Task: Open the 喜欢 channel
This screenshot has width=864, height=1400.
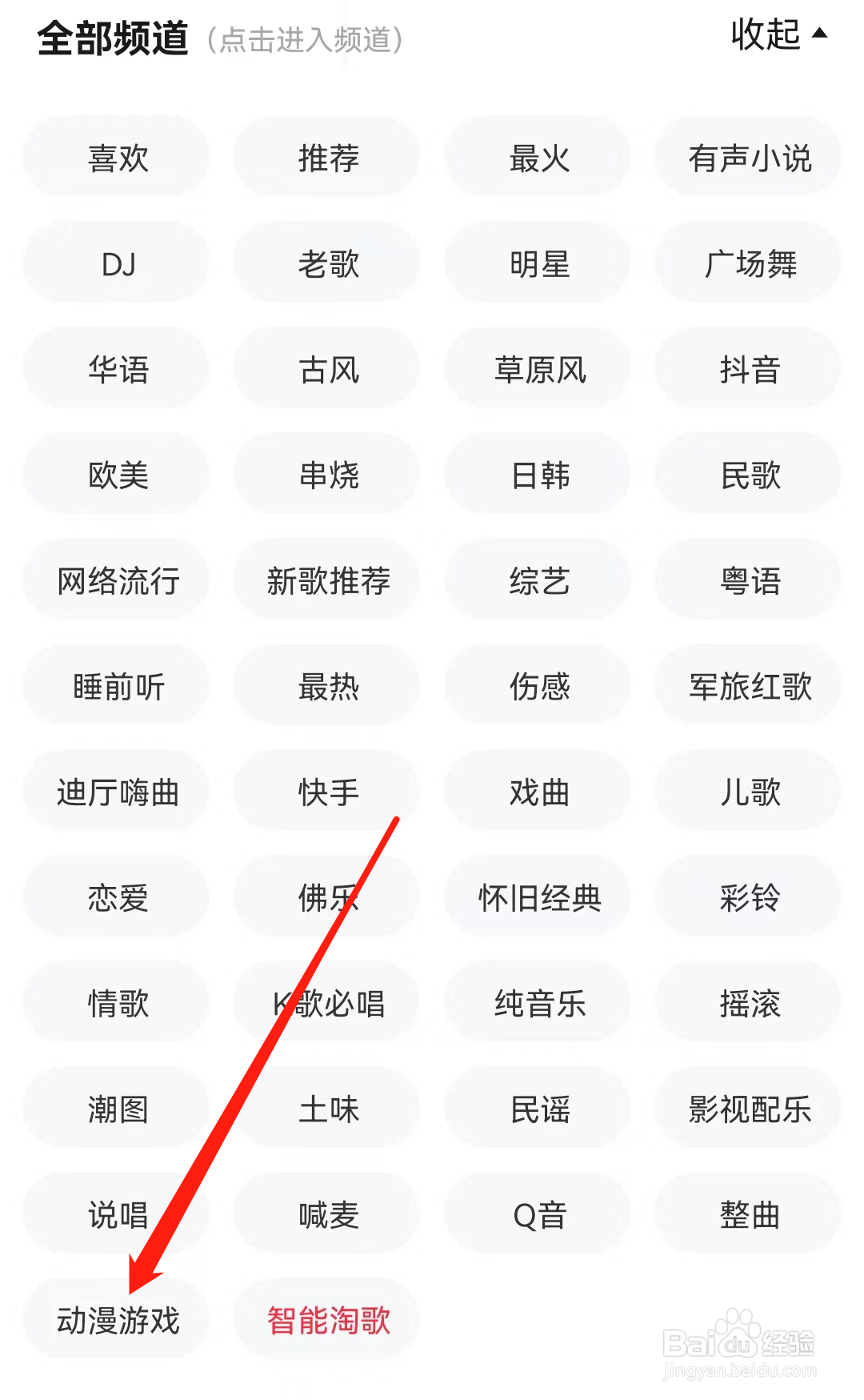Action: point(117,157)
